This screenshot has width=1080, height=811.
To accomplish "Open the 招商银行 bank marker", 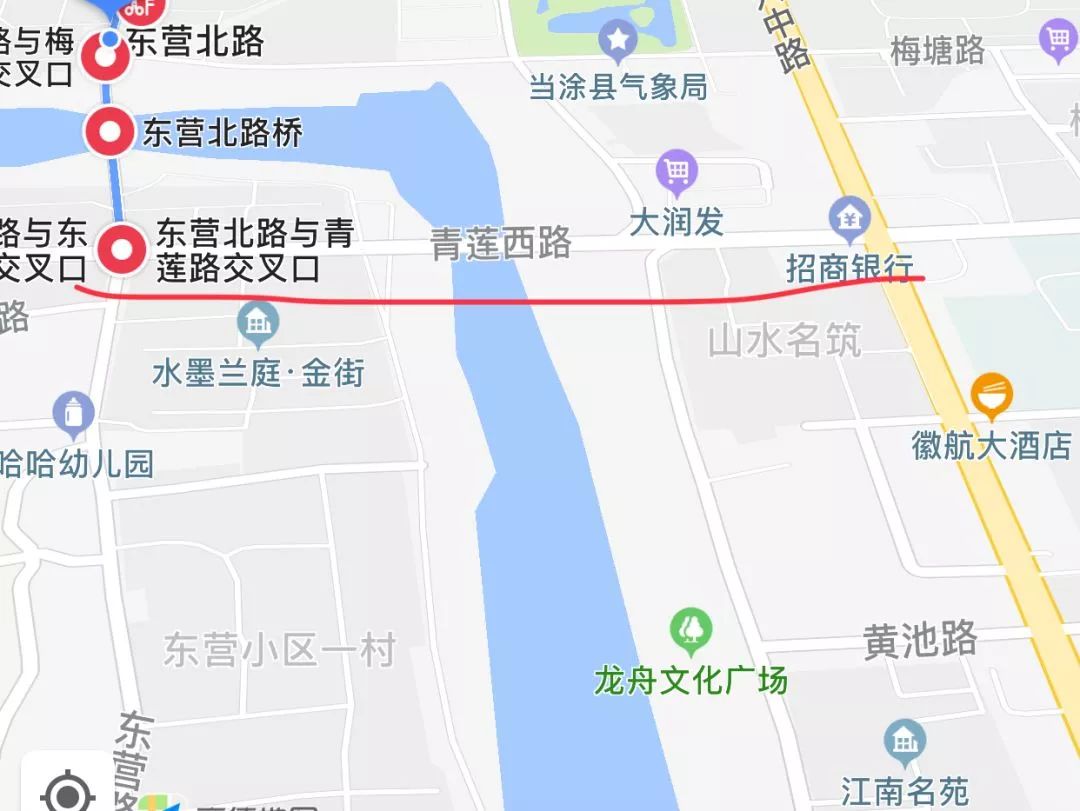I will tap(850, 218).
